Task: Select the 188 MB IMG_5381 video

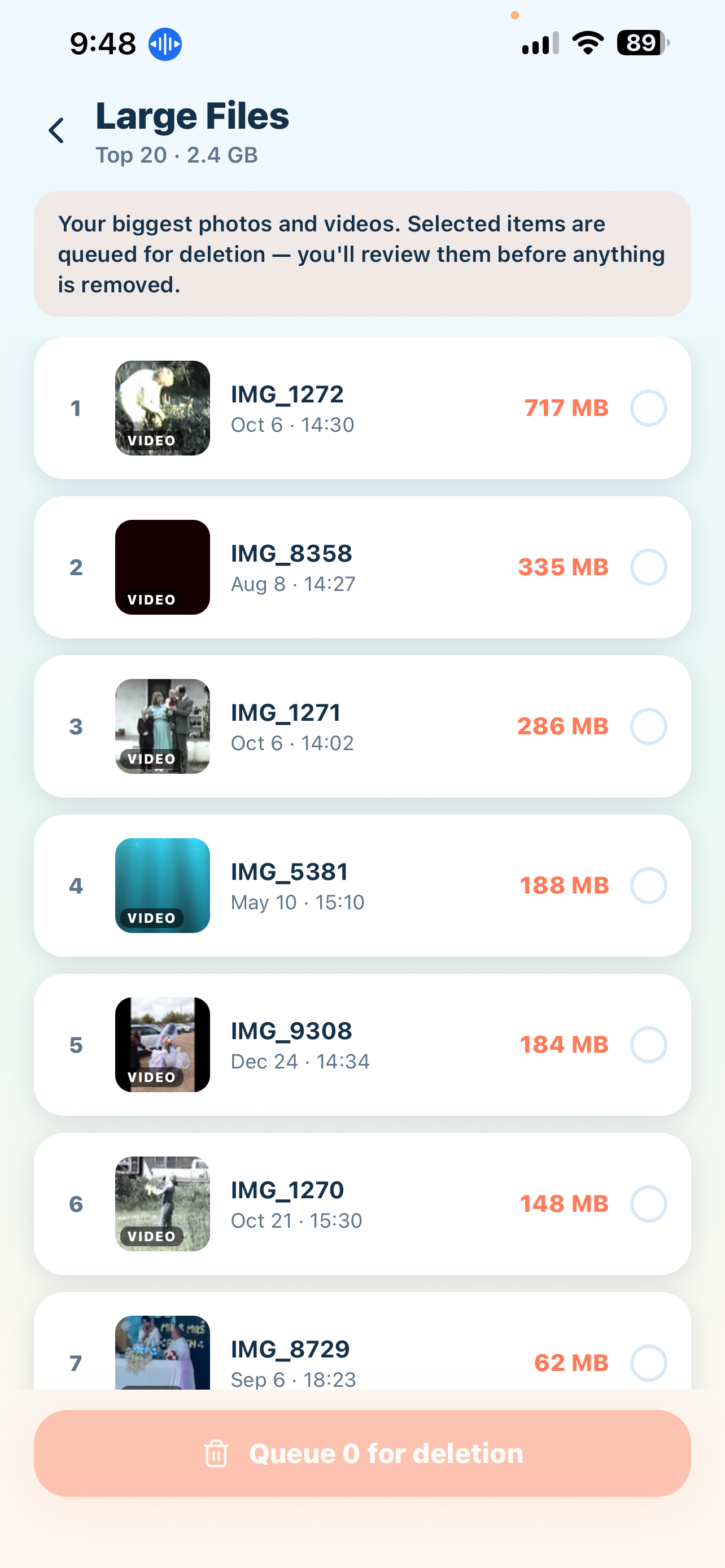Action: pos(648,886)
